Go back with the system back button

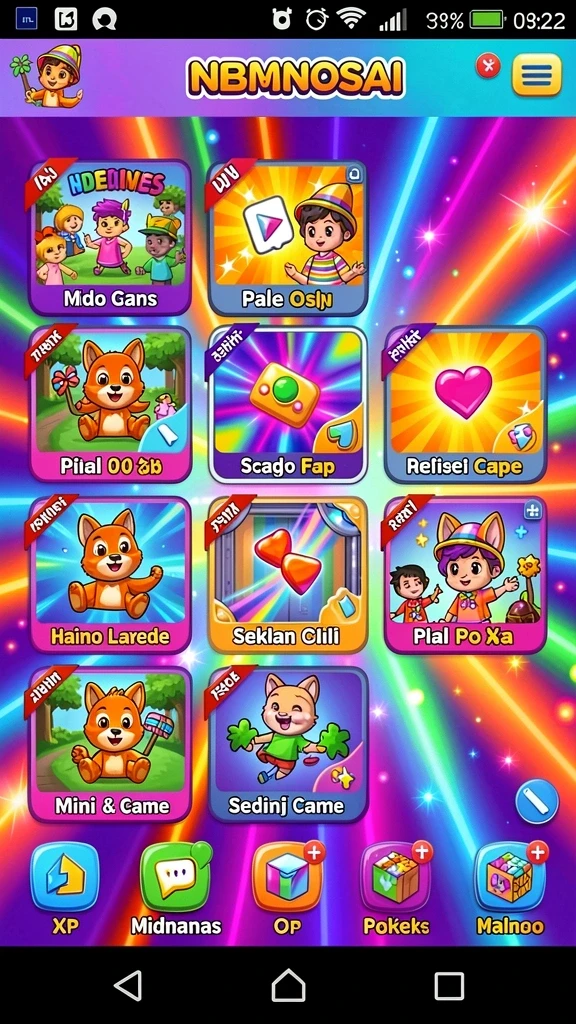[x=128, y=985]
